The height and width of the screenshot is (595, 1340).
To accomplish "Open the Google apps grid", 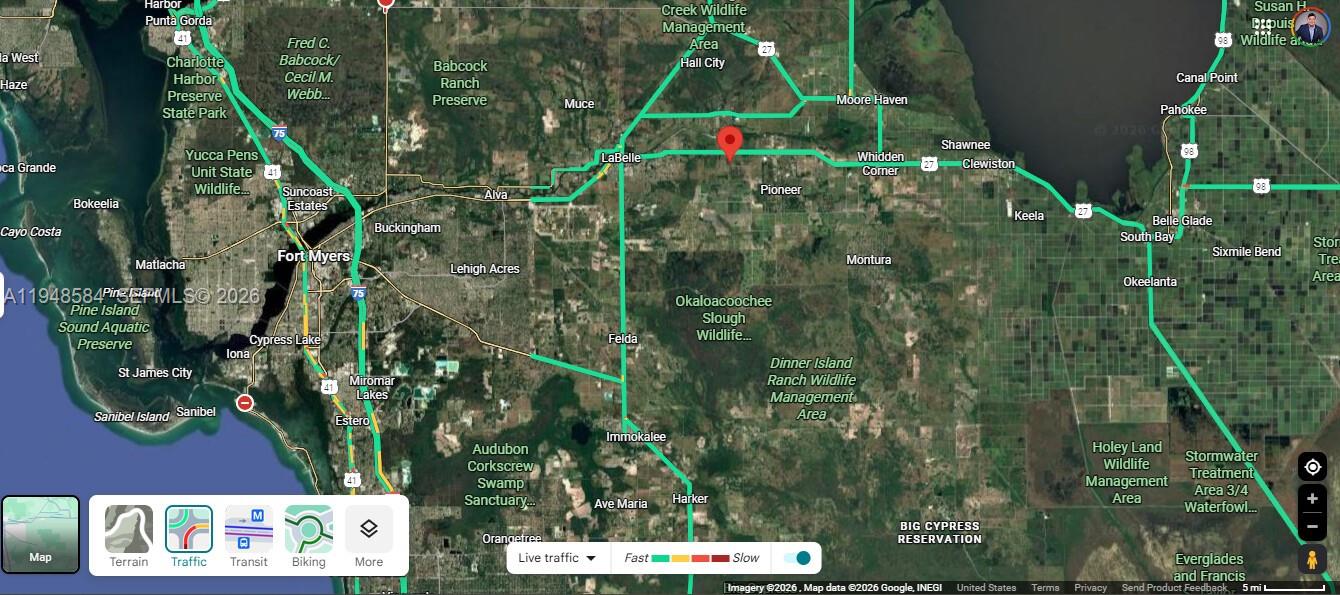I will 1263,26.
